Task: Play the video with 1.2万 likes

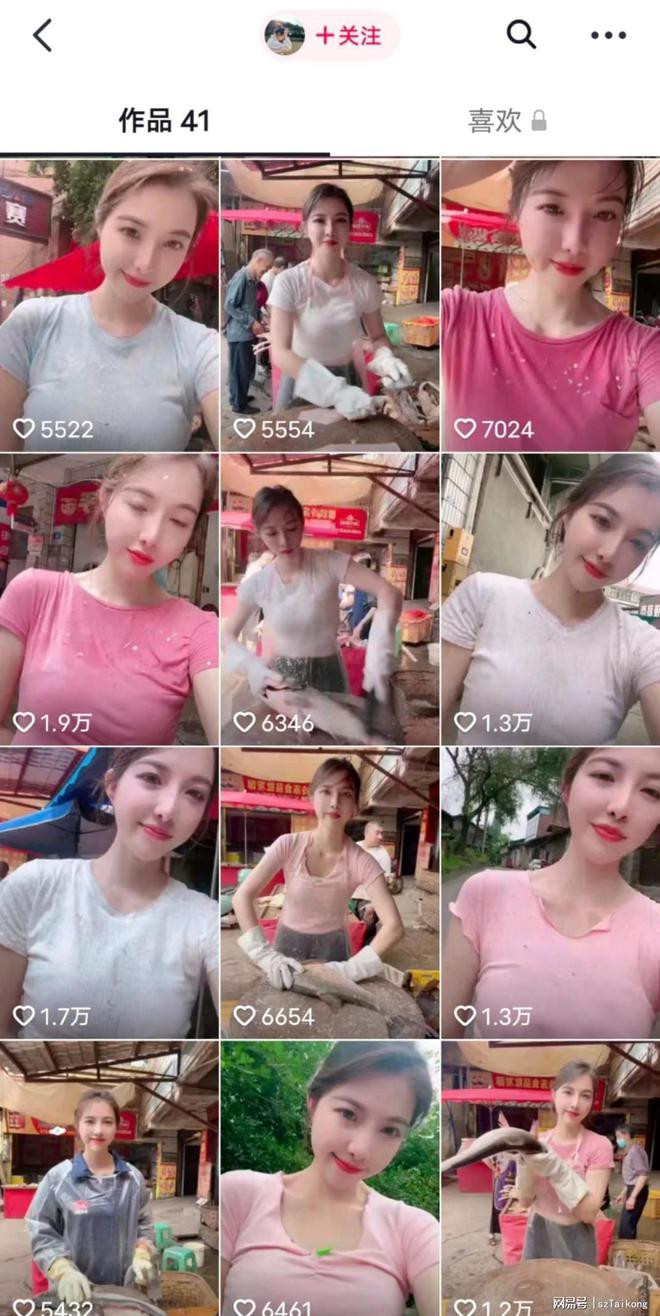Action: click(550, 1178)
